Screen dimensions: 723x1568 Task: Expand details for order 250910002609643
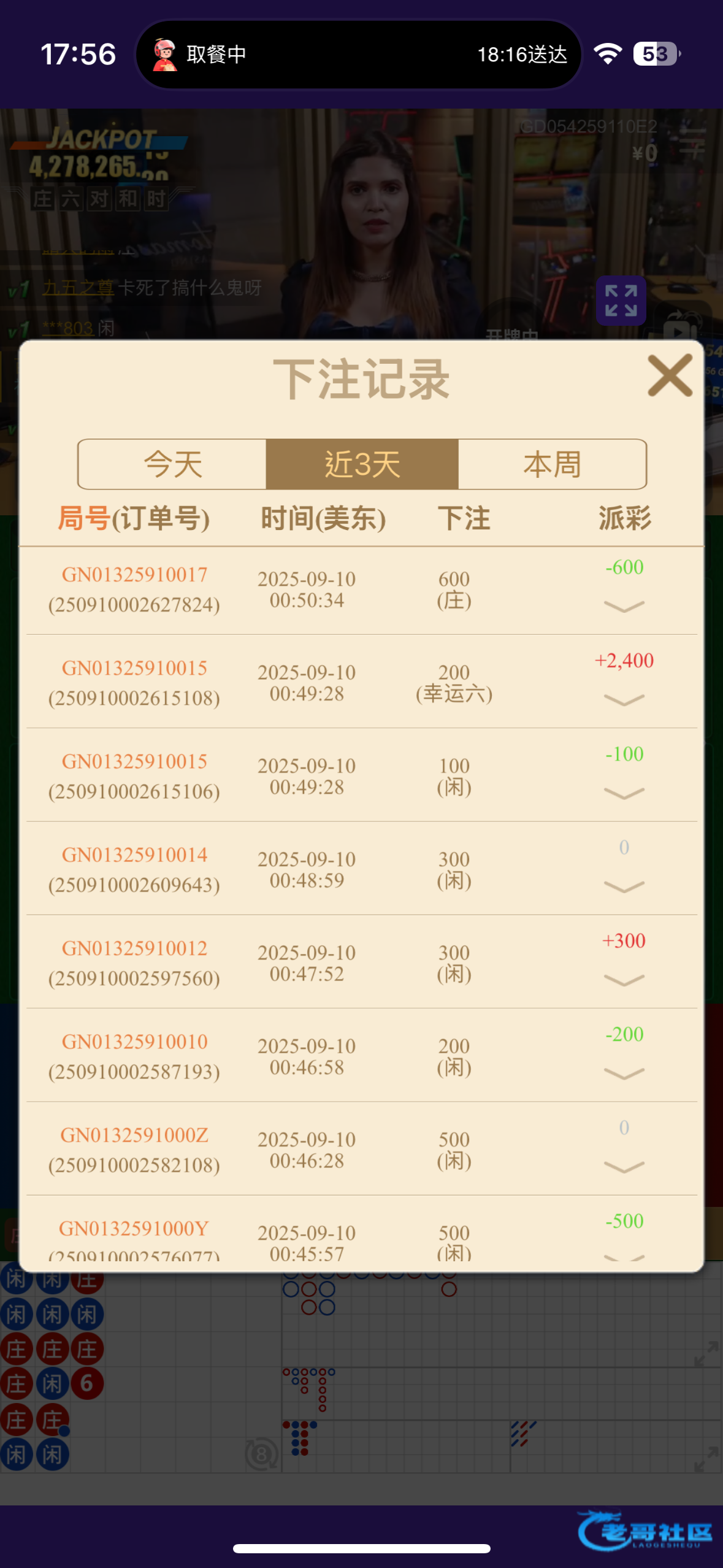pos(624,886)
